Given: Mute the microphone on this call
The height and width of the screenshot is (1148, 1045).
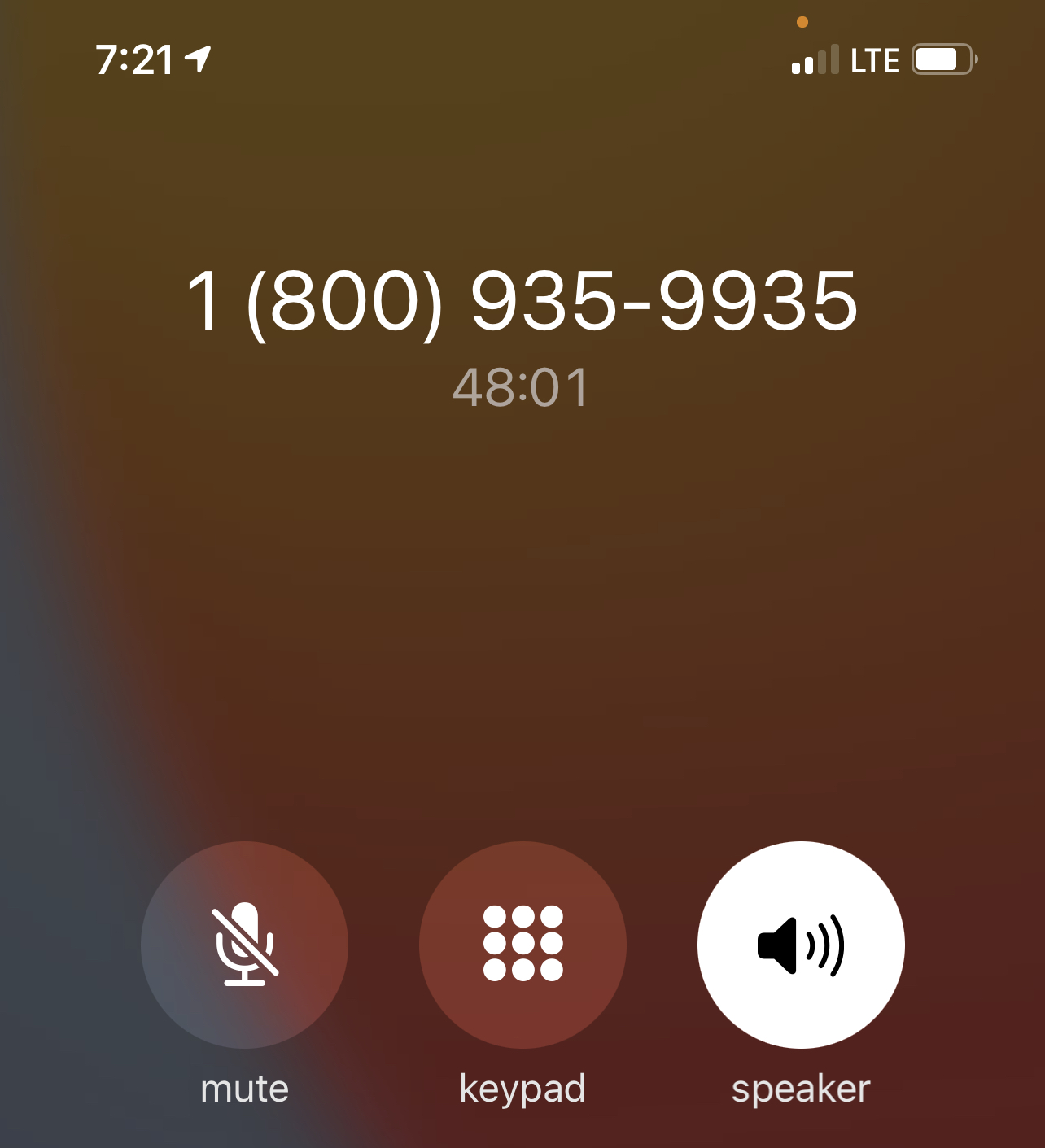Looking at the screenshot, I should click(x=244, y=945).
